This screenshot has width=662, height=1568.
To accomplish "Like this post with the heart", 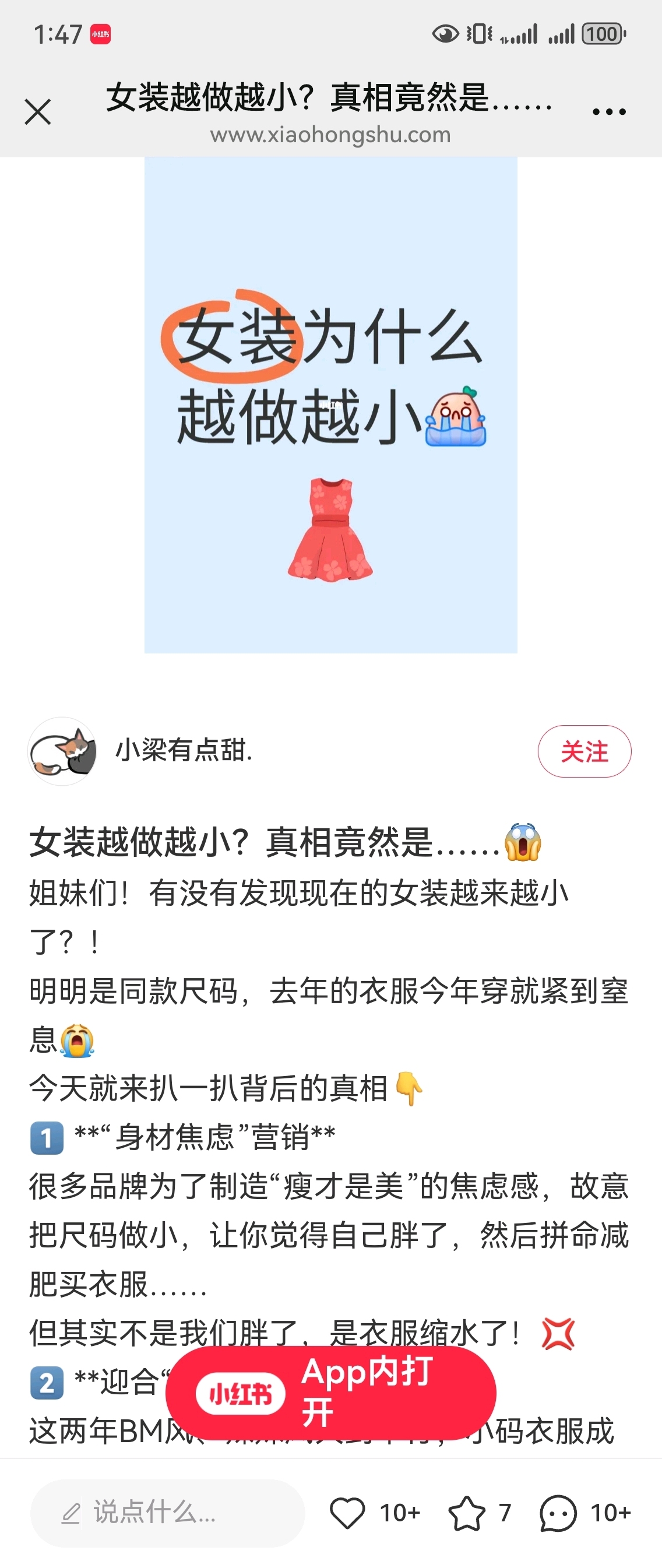I will 347,1513.
